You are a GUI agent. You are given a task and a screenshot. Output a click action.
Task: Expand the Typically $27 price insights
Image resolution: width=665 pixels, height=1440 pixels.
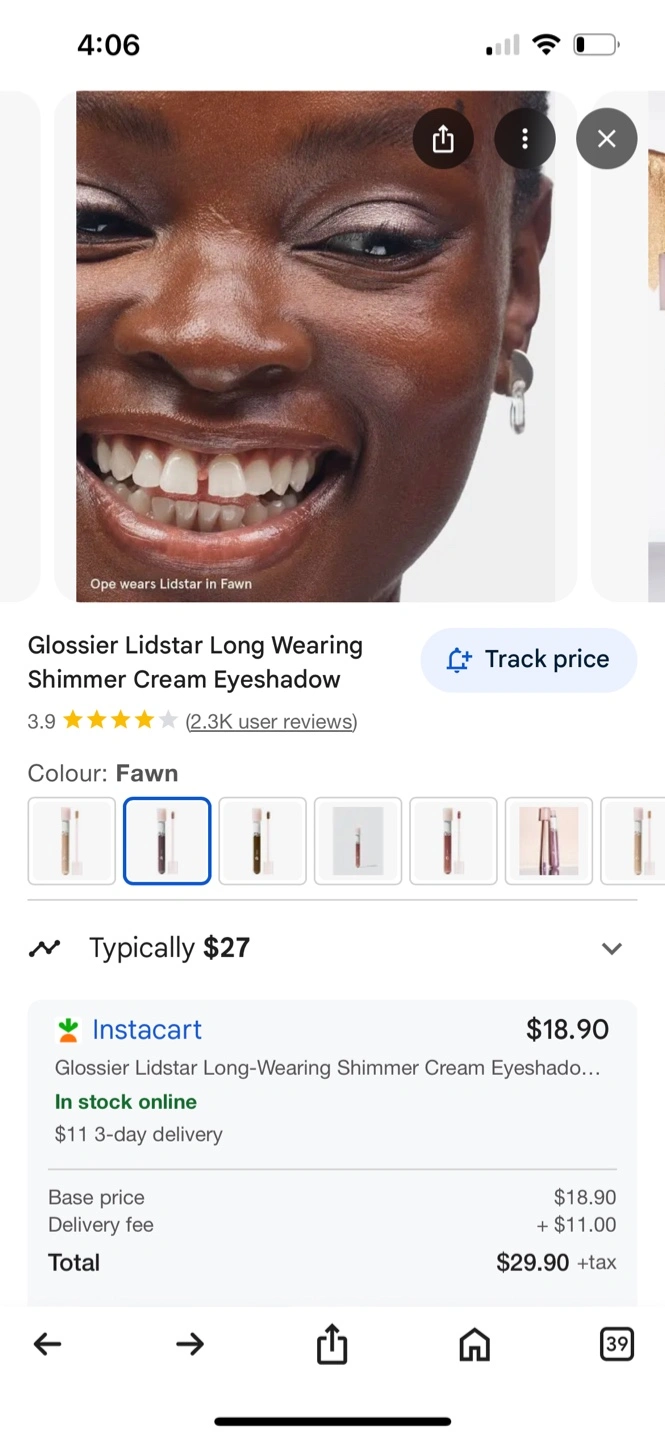click(x=611, y=948)
